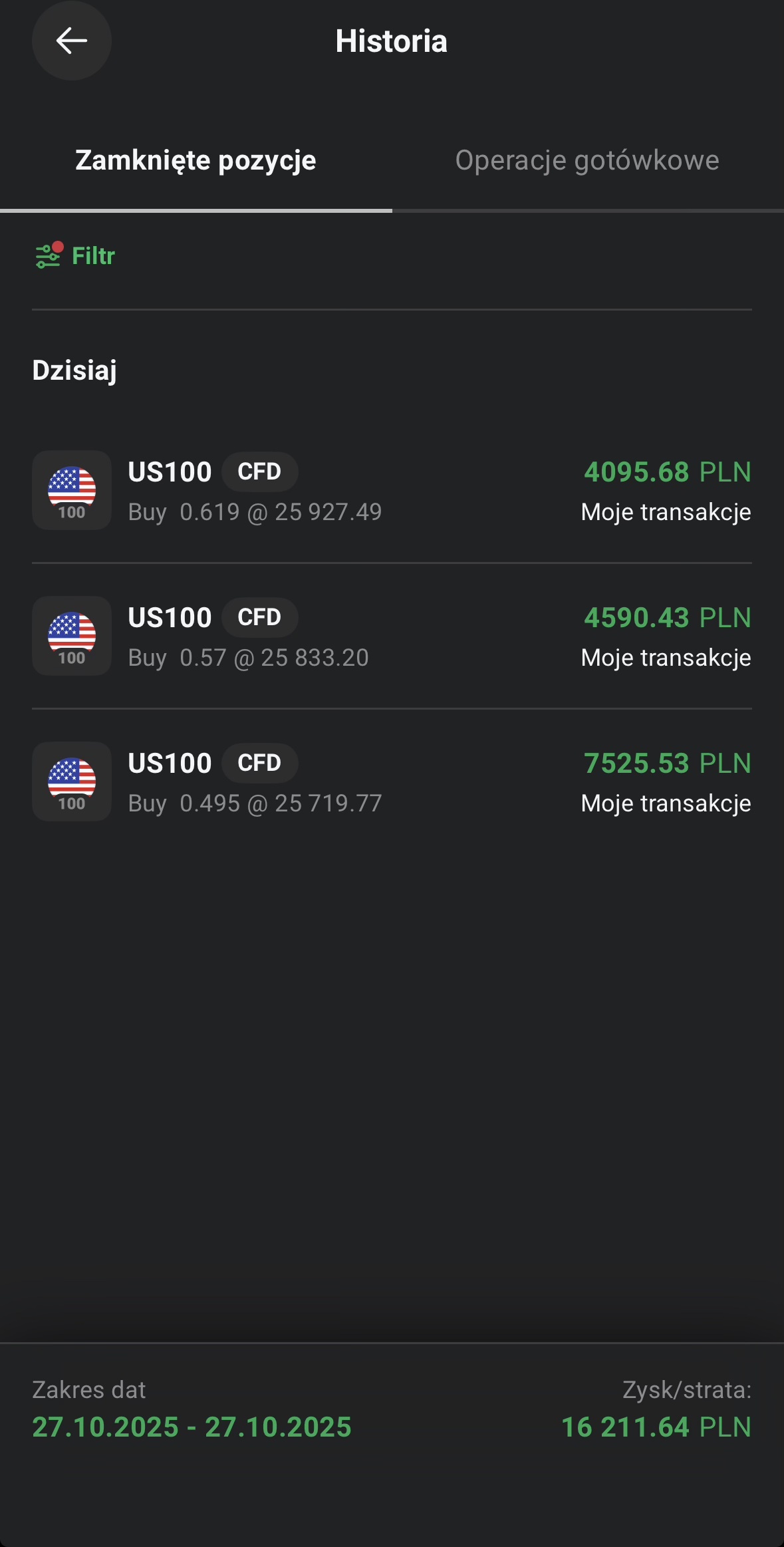Go back using the arrow button
The height and width of the screenshot is (1547, 784).
pos(71,41)
